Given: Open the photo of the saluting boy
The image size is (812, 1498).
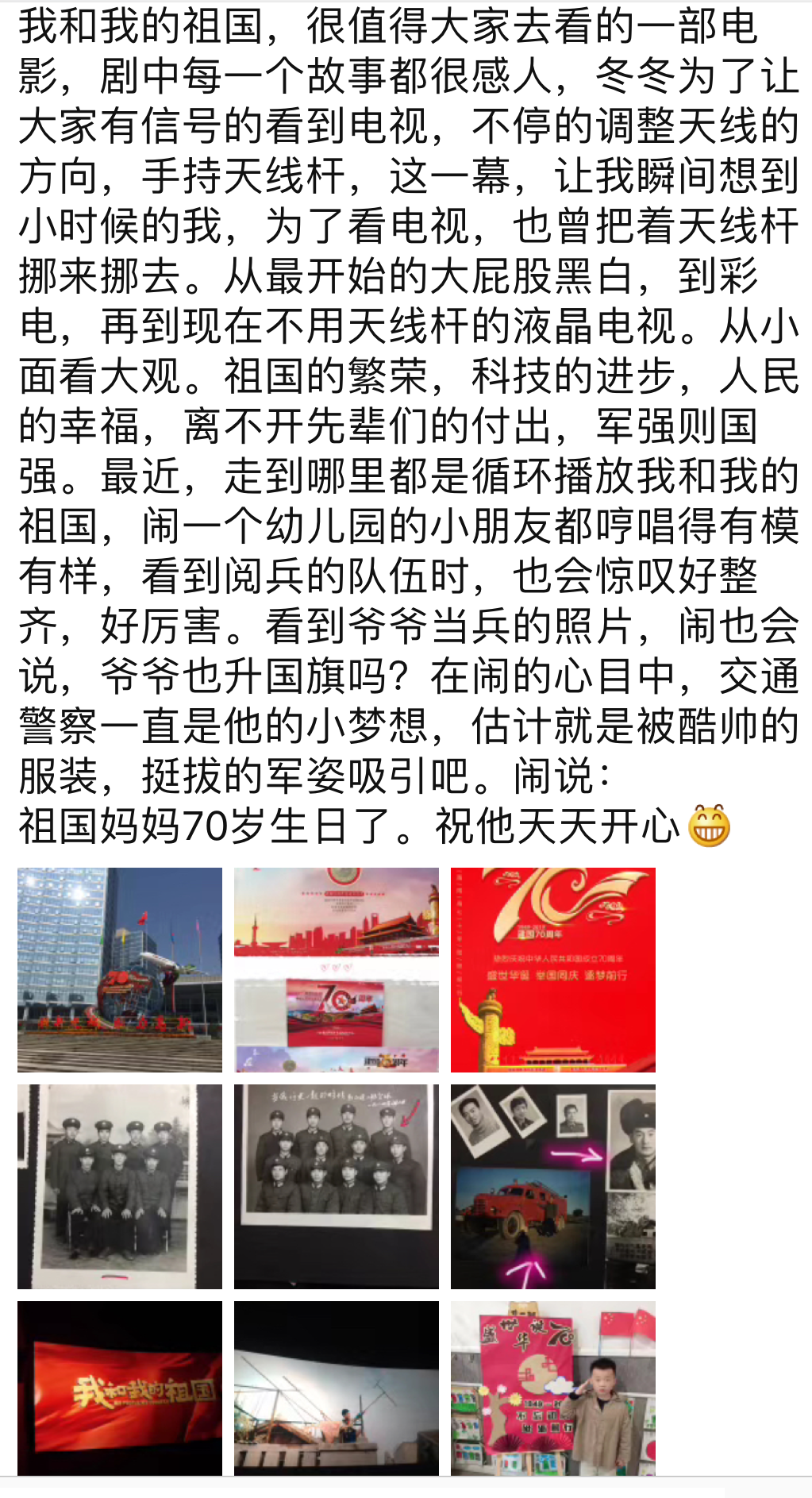Looking at the screenshot, I should (x=553, y=1388).
